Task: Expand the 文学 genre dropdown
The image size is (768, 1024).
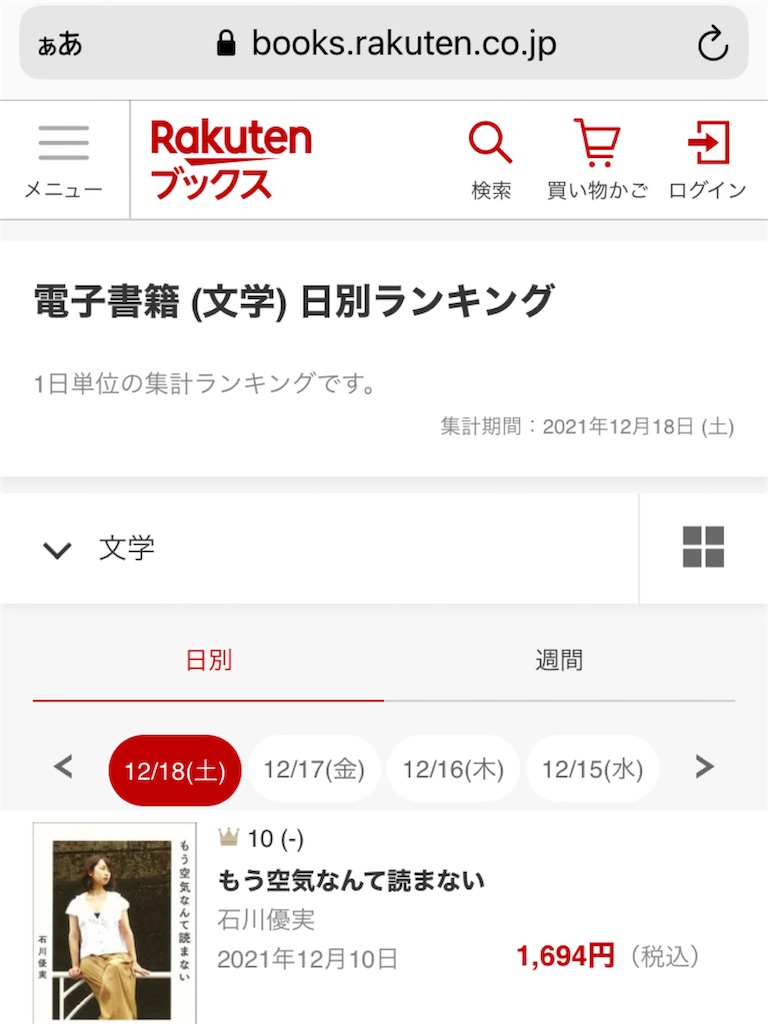Action: [x=100, y=548]
